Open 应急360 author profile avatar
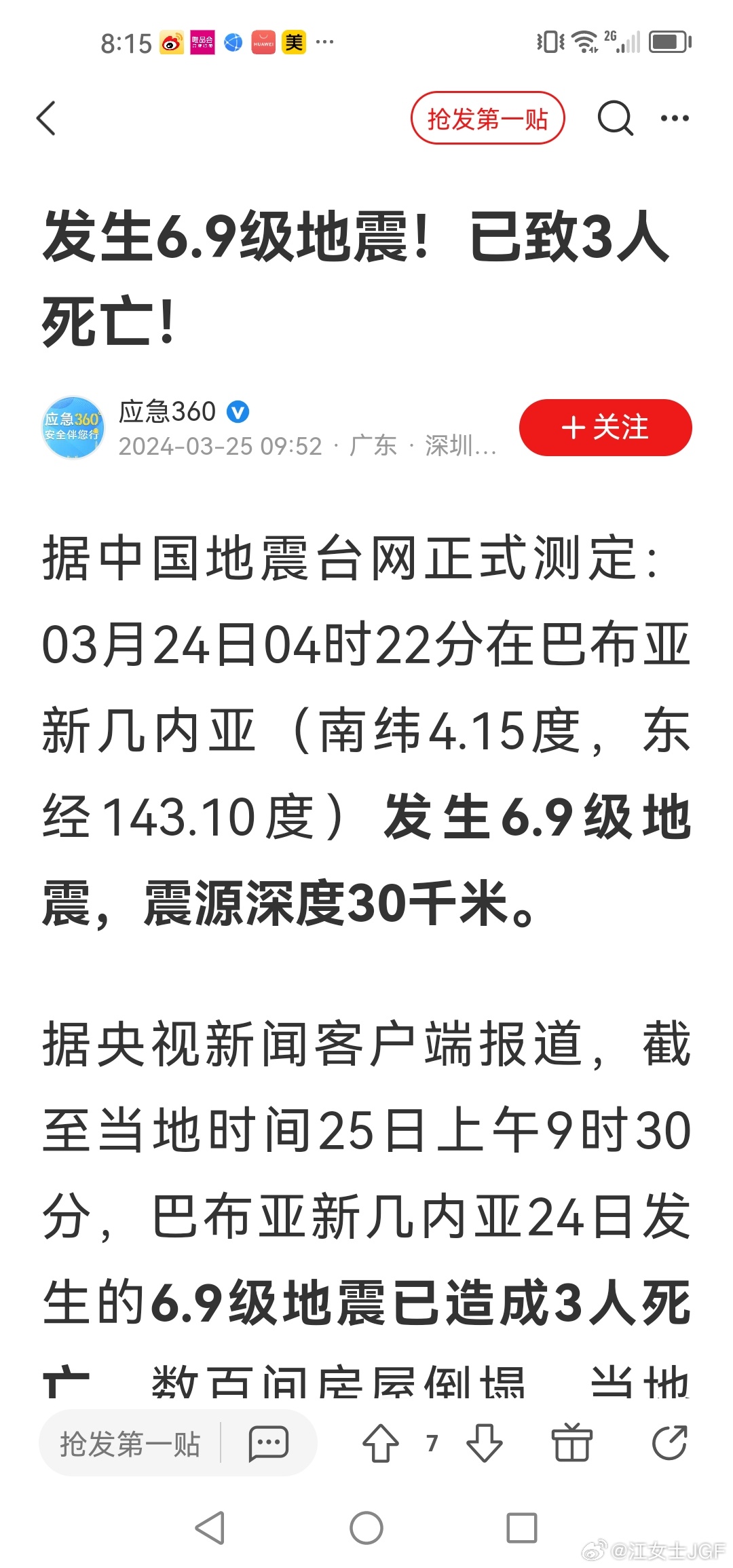The width and height of the screenshot is (733, 1568). (73, 428)
